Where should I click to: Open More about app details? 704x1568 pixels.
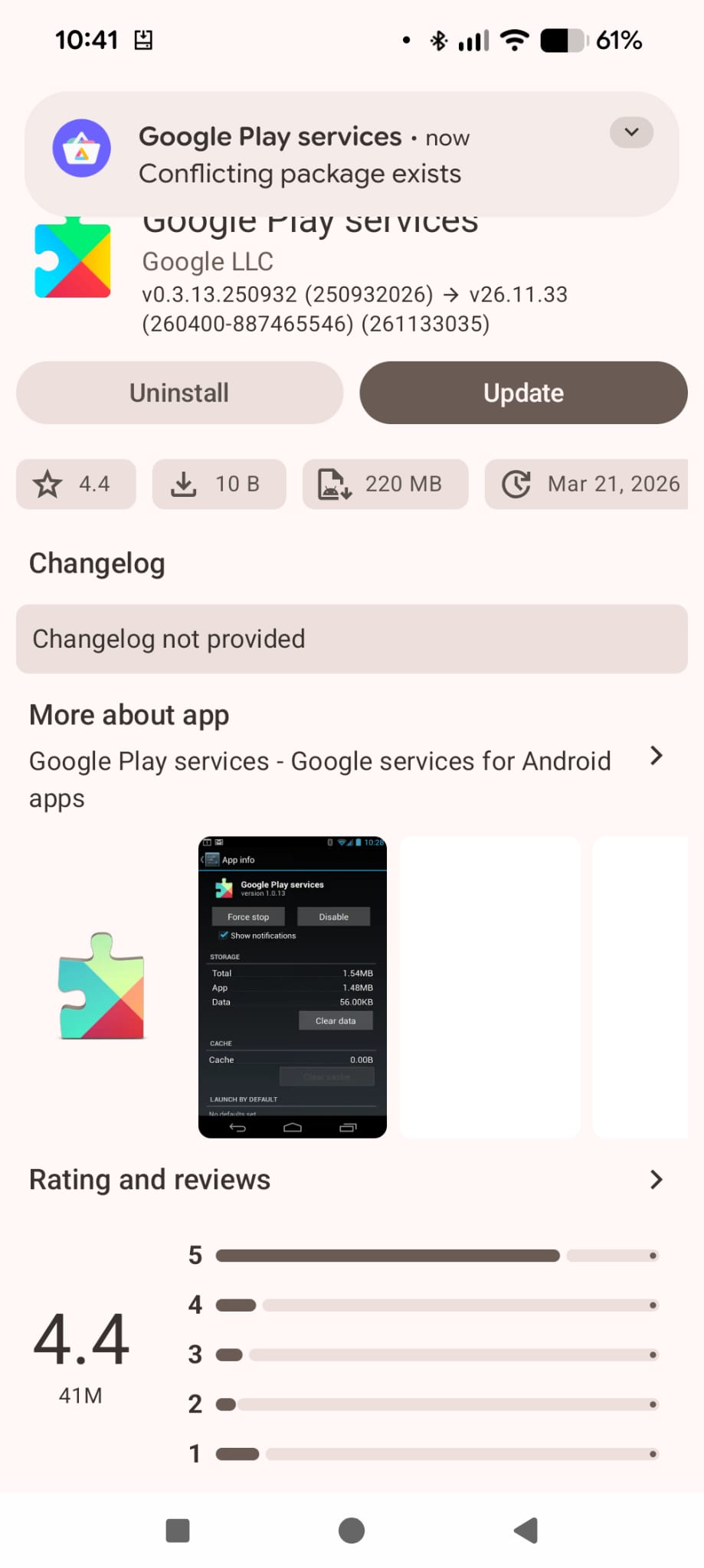[x=656, y=756]
